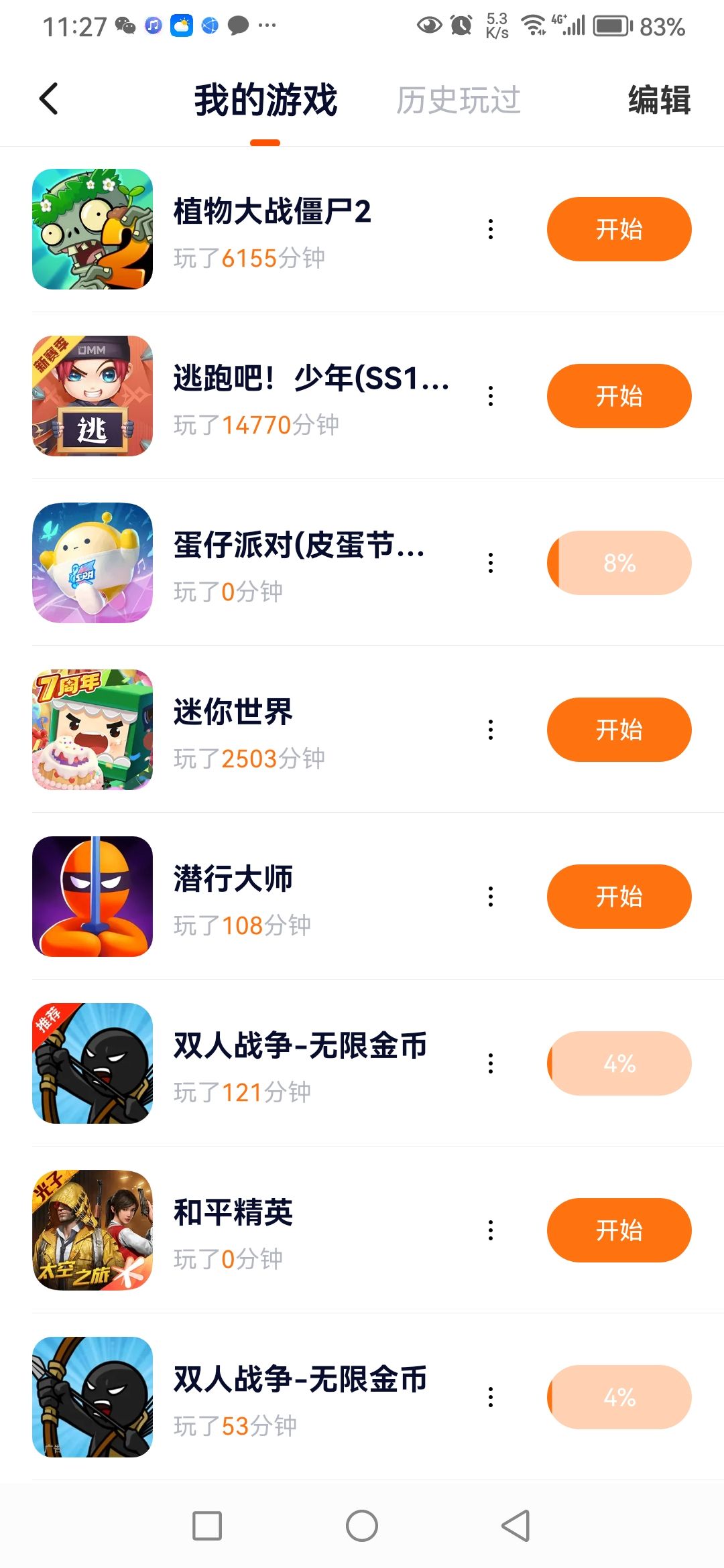Start 和平精英
This screenshot has width=724, height=1568.
tap(619, 1230)
